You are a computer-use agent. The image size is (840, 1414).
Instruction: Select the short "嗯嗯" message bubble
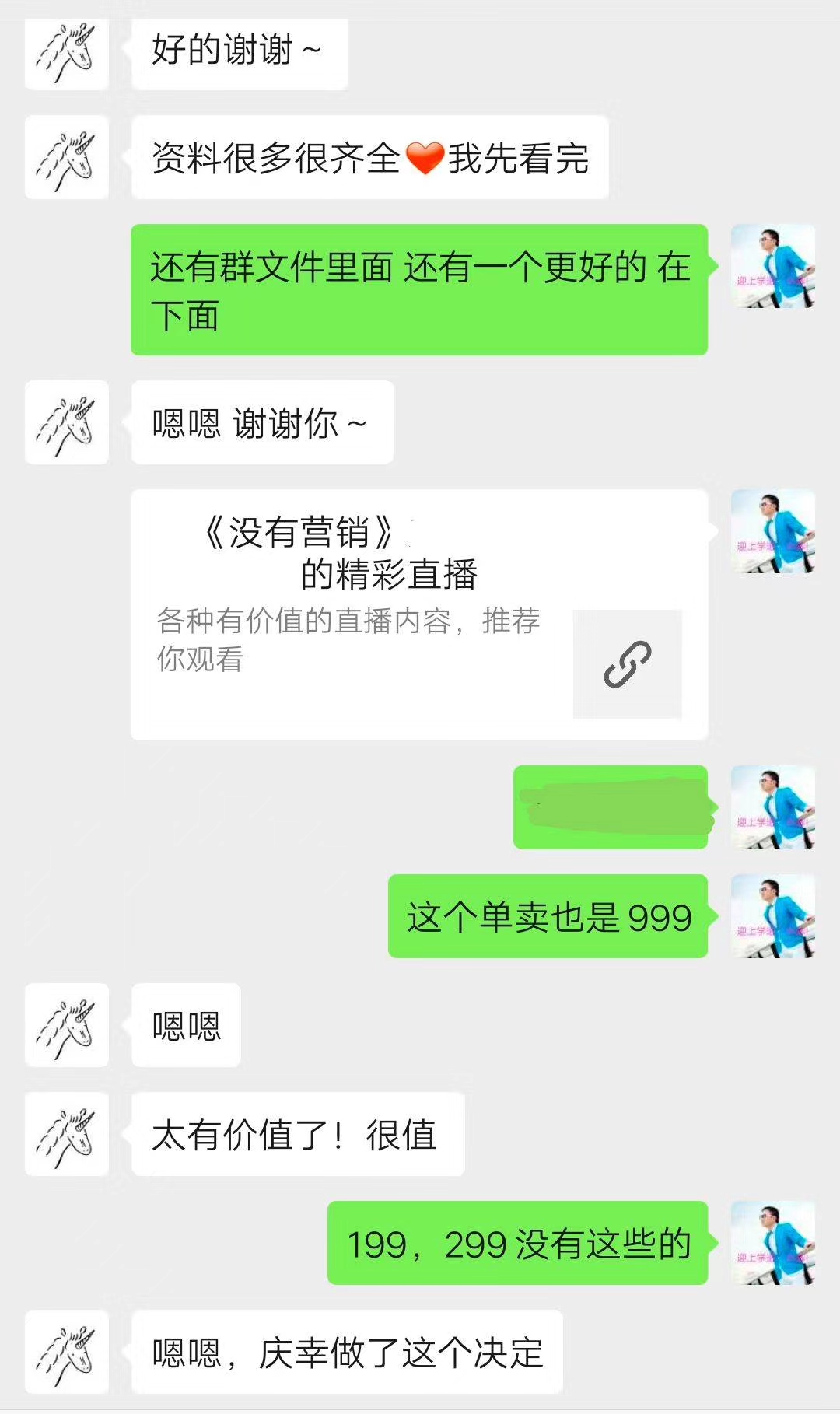[x=185, y=1027]
